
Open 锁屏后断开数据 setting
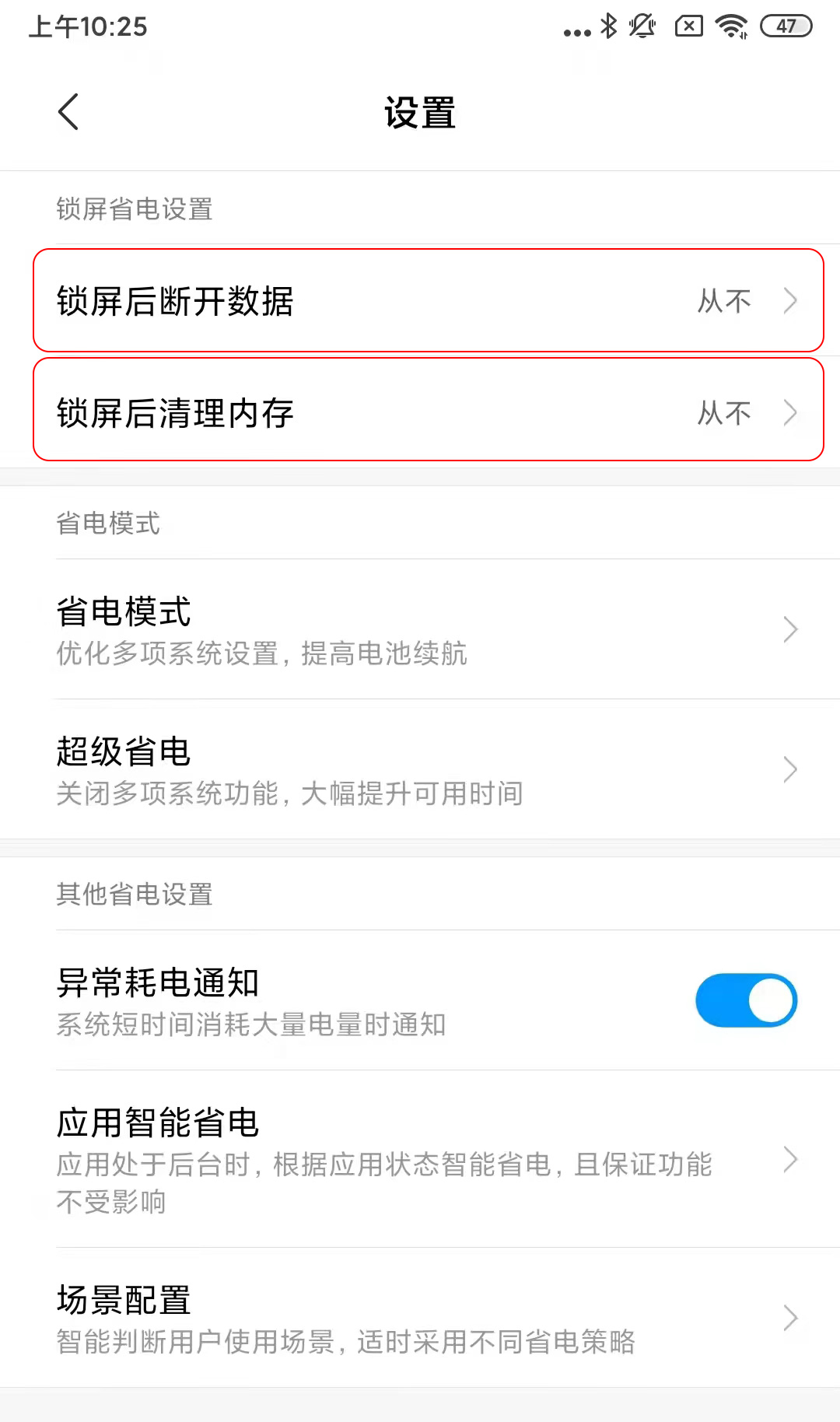[x=428, y=301]
